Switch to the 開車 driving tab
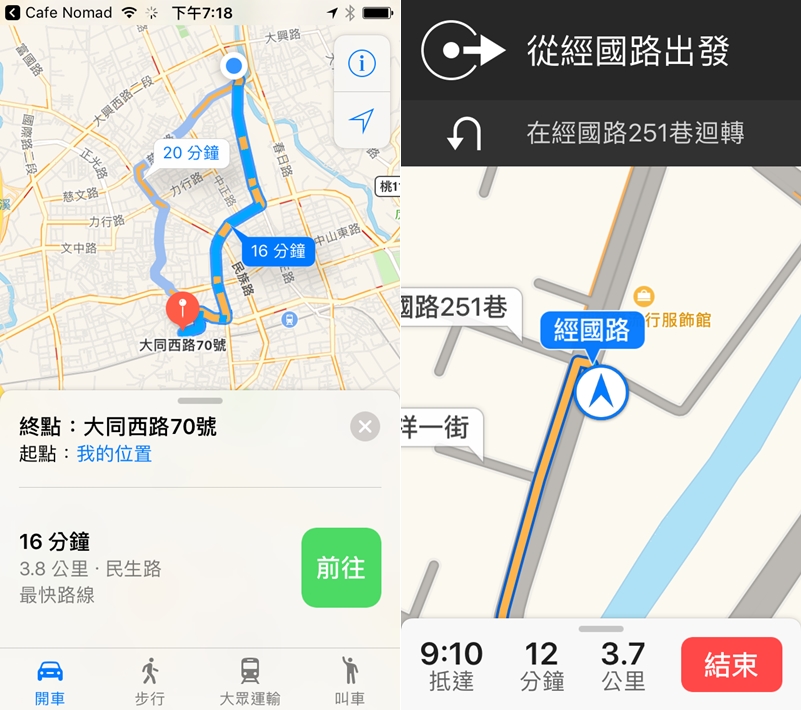Viewport: 801px width, 710px height. pos(50,679)
